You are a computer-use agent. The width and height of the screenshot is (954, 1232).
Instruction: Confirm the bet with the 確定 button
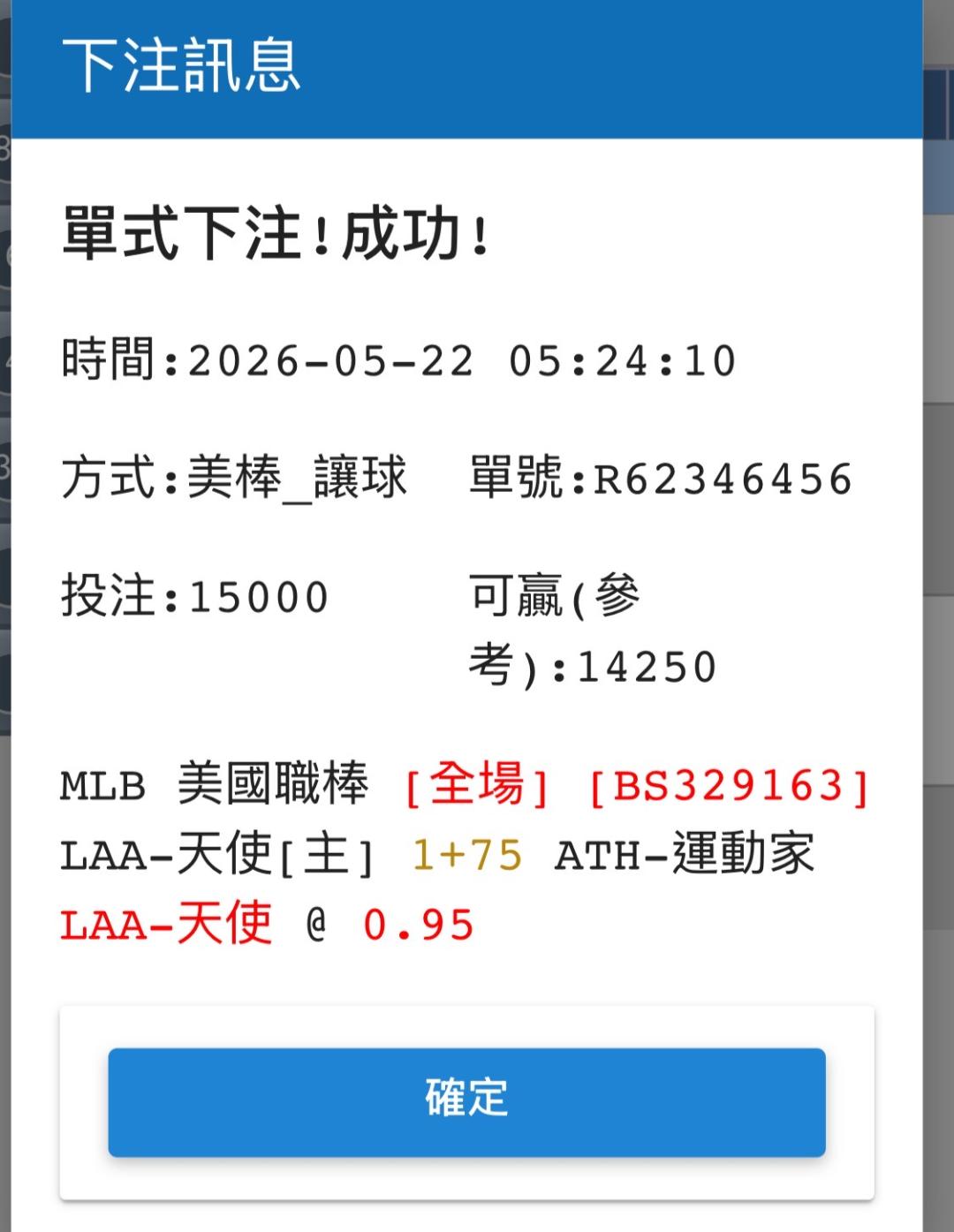[466, 1101]
